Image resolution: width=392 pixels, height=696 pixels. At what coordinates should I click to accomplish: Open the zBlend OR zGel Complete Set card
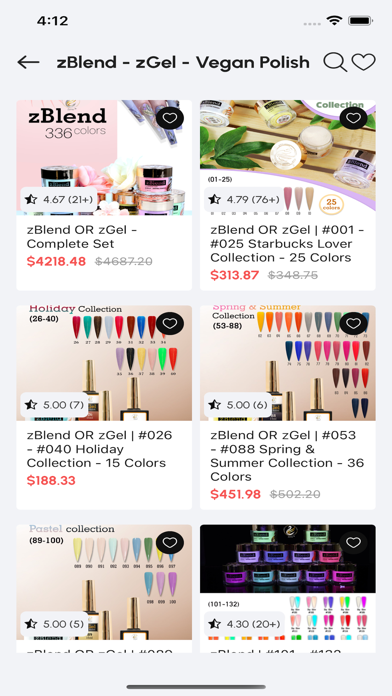pyautogui.click(x=104, y=195)
